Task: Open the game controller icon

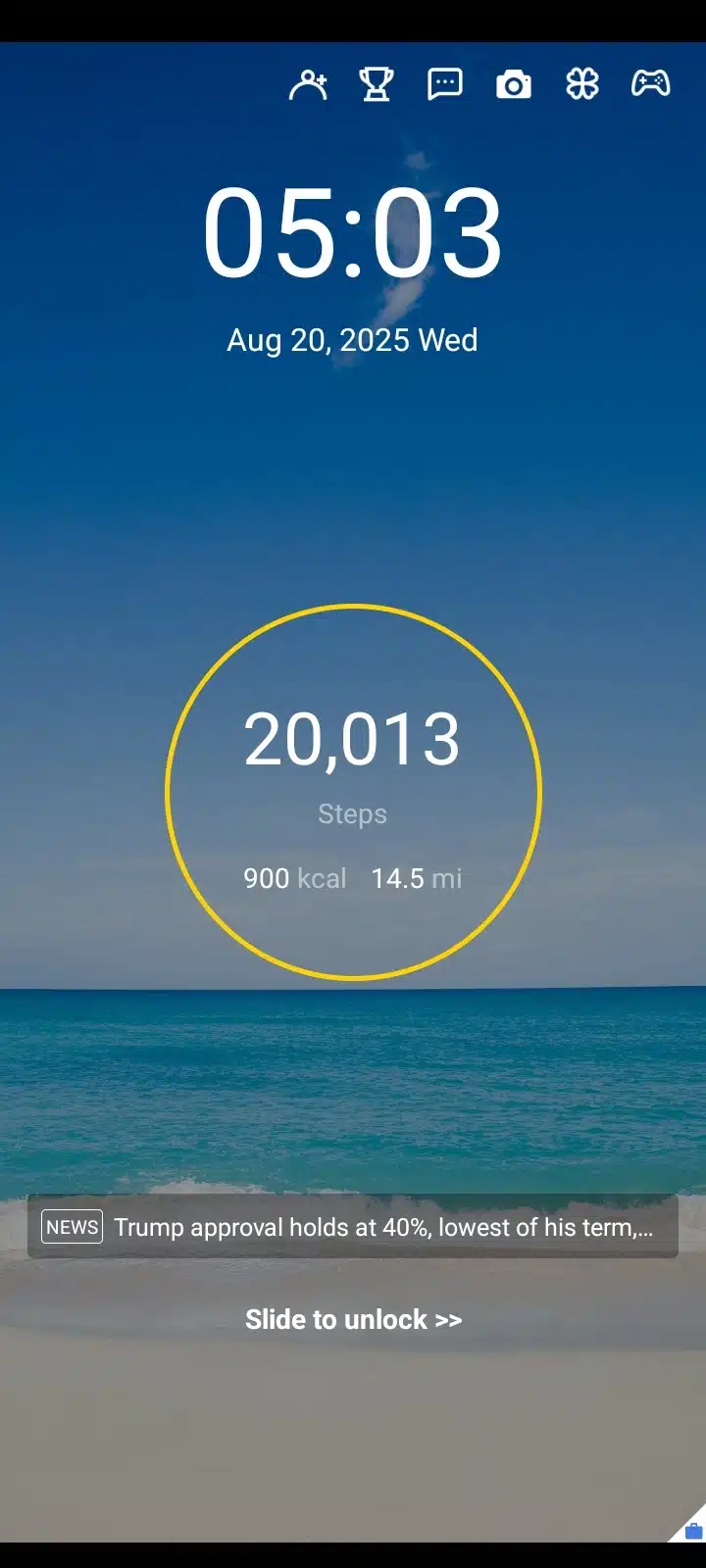Action: (650, 84)
